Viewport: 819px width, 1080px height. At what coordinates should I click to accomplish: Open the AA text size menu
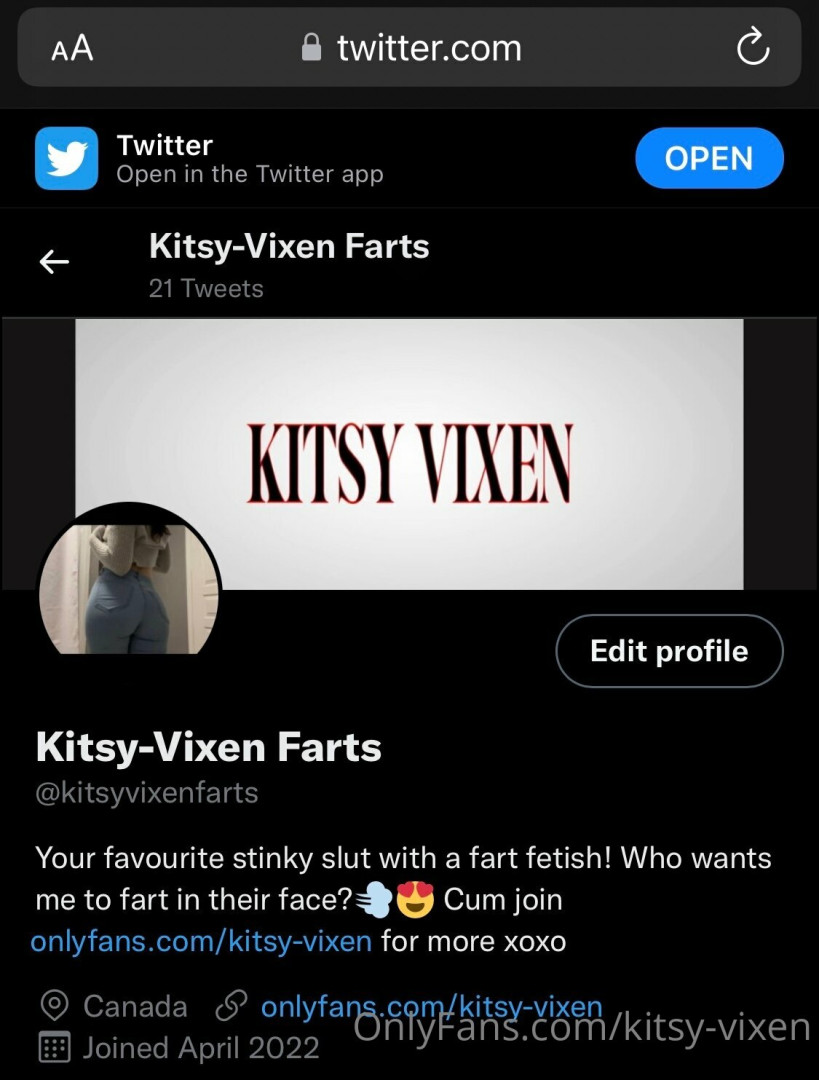tap(72, 48)
